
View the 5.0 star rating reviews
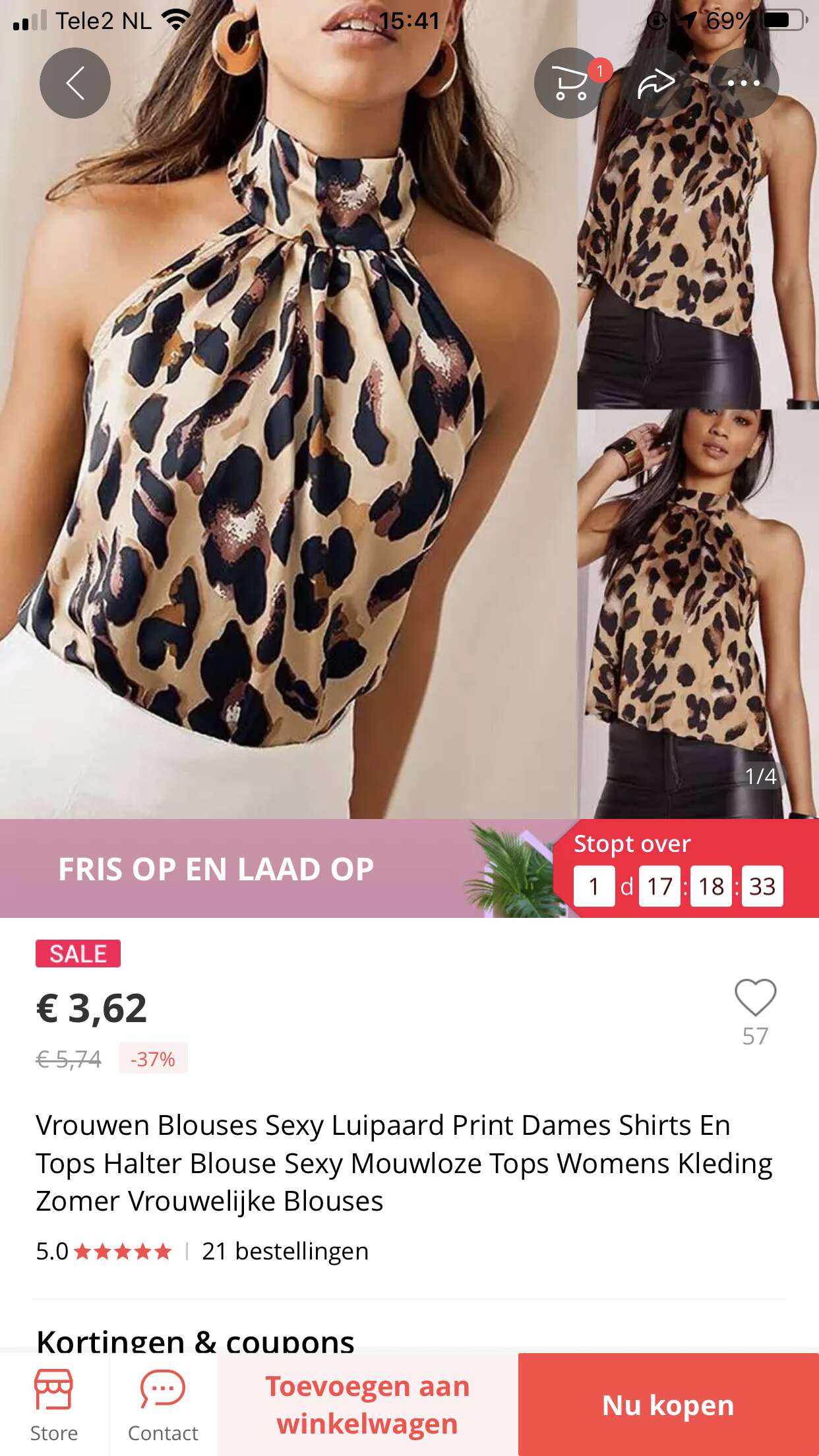coord(104,1251)
